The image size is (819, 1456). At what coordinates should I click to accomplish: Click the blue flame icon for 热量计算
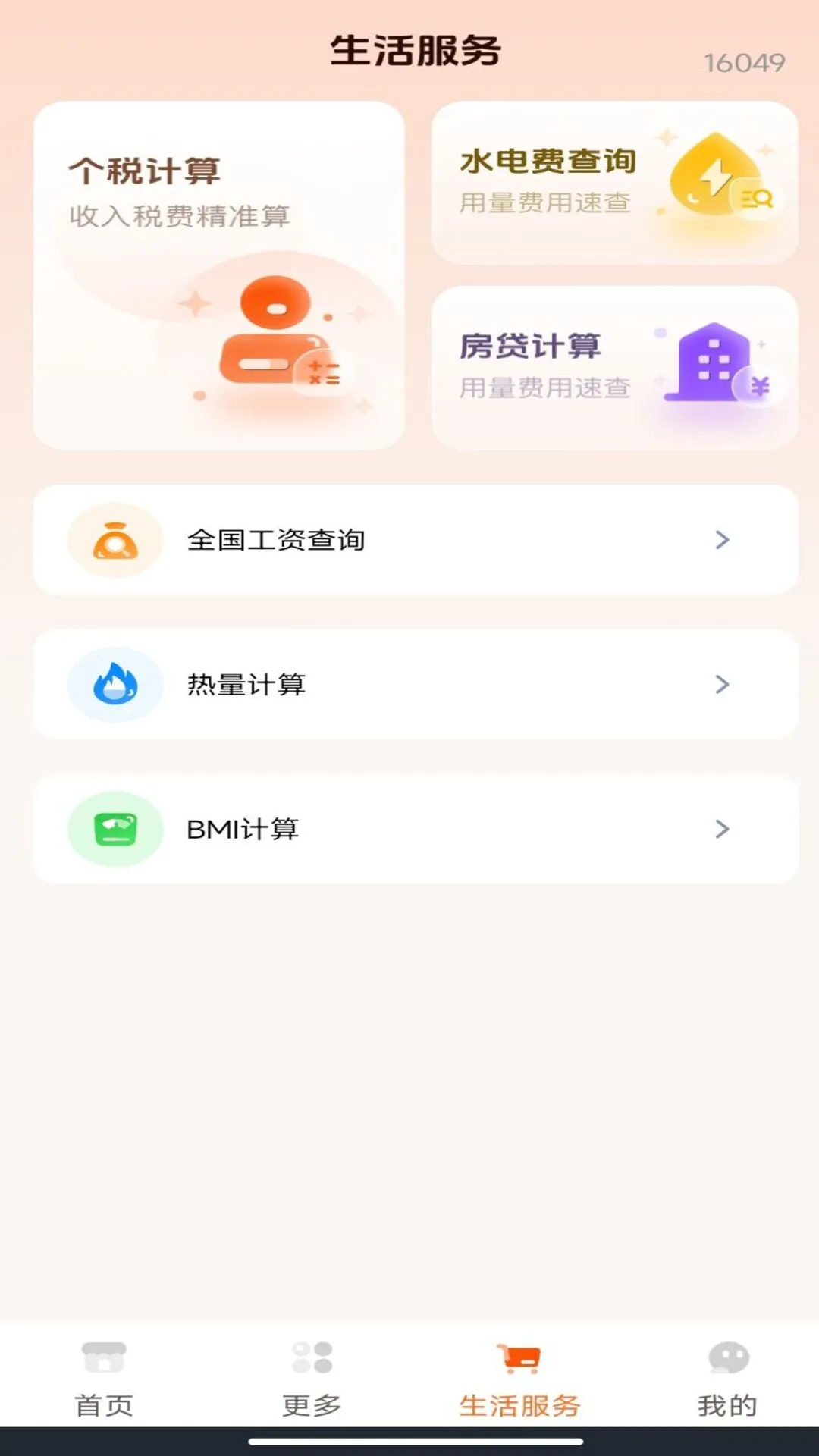pyautogui.click(x=114, y=684)
